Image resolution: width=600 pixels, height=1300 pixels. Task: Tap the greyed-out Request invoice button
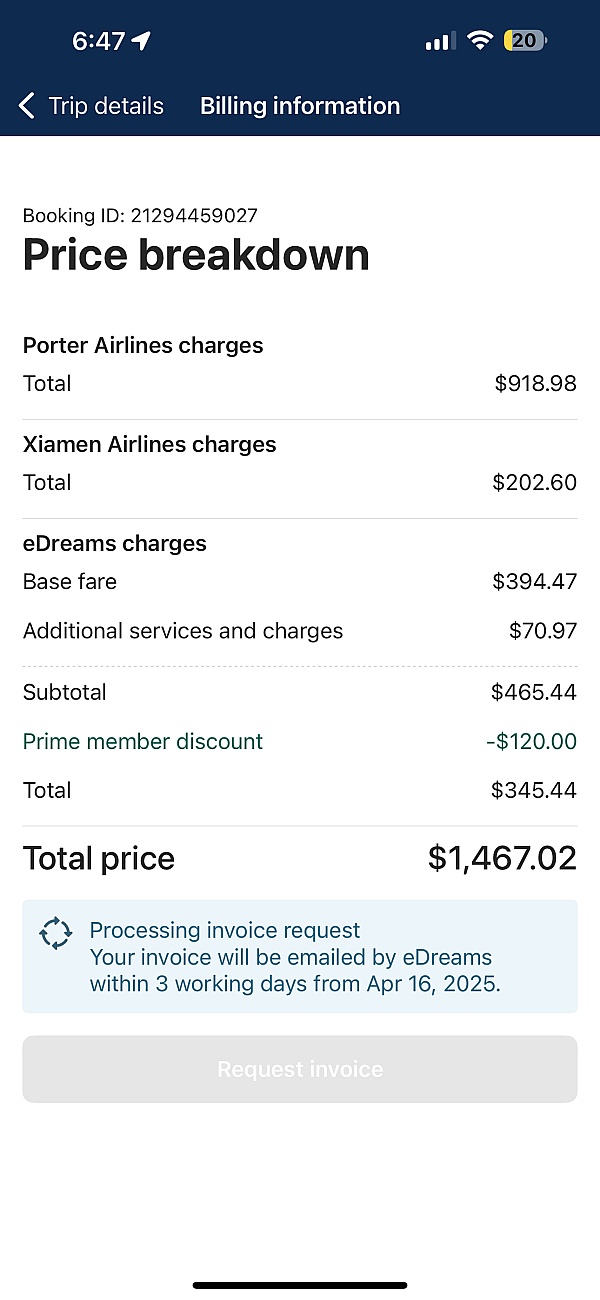(x=300, y=1069)
